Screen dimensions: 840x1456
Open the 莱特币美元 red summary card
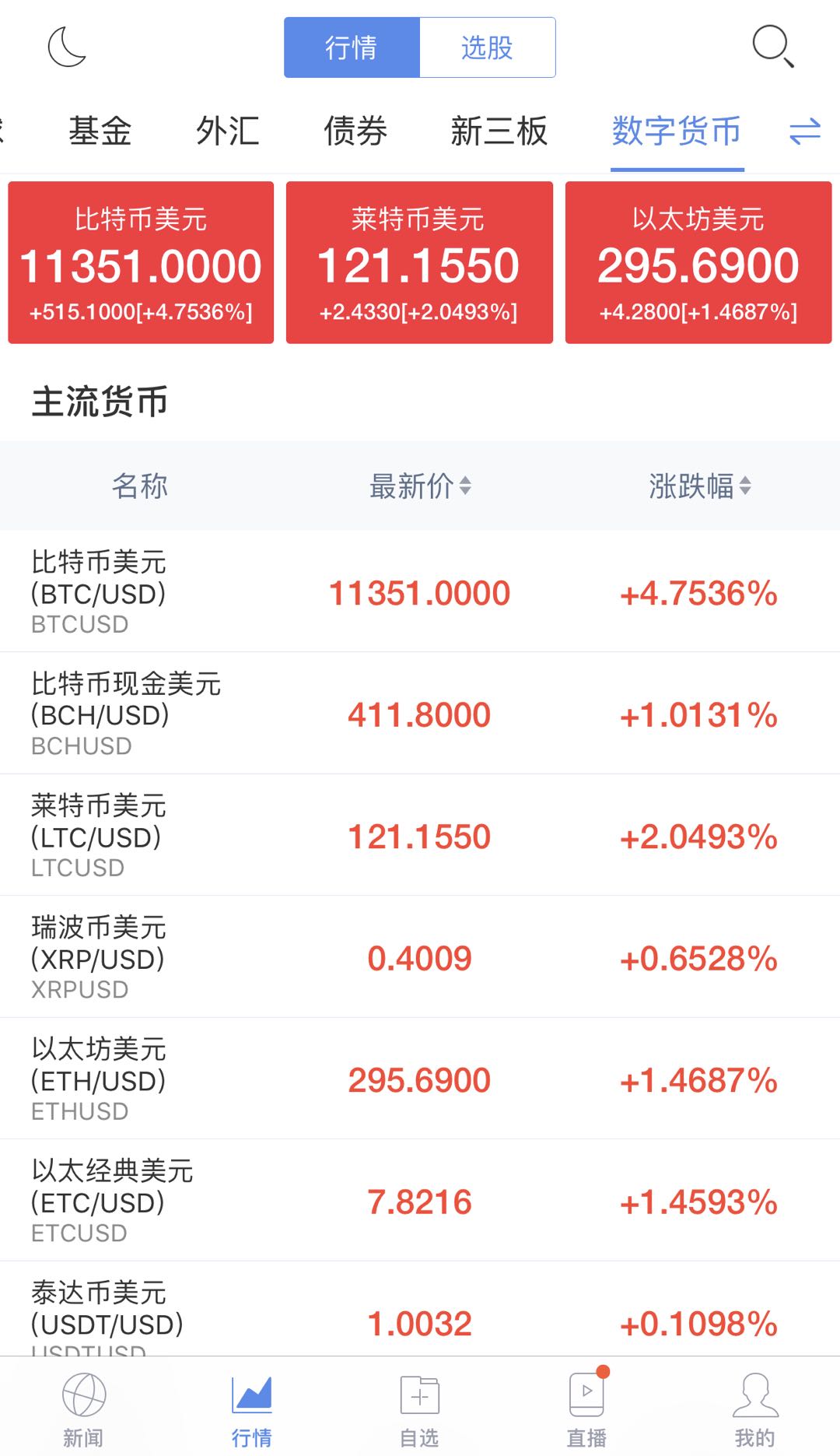[x=419, y=262]
